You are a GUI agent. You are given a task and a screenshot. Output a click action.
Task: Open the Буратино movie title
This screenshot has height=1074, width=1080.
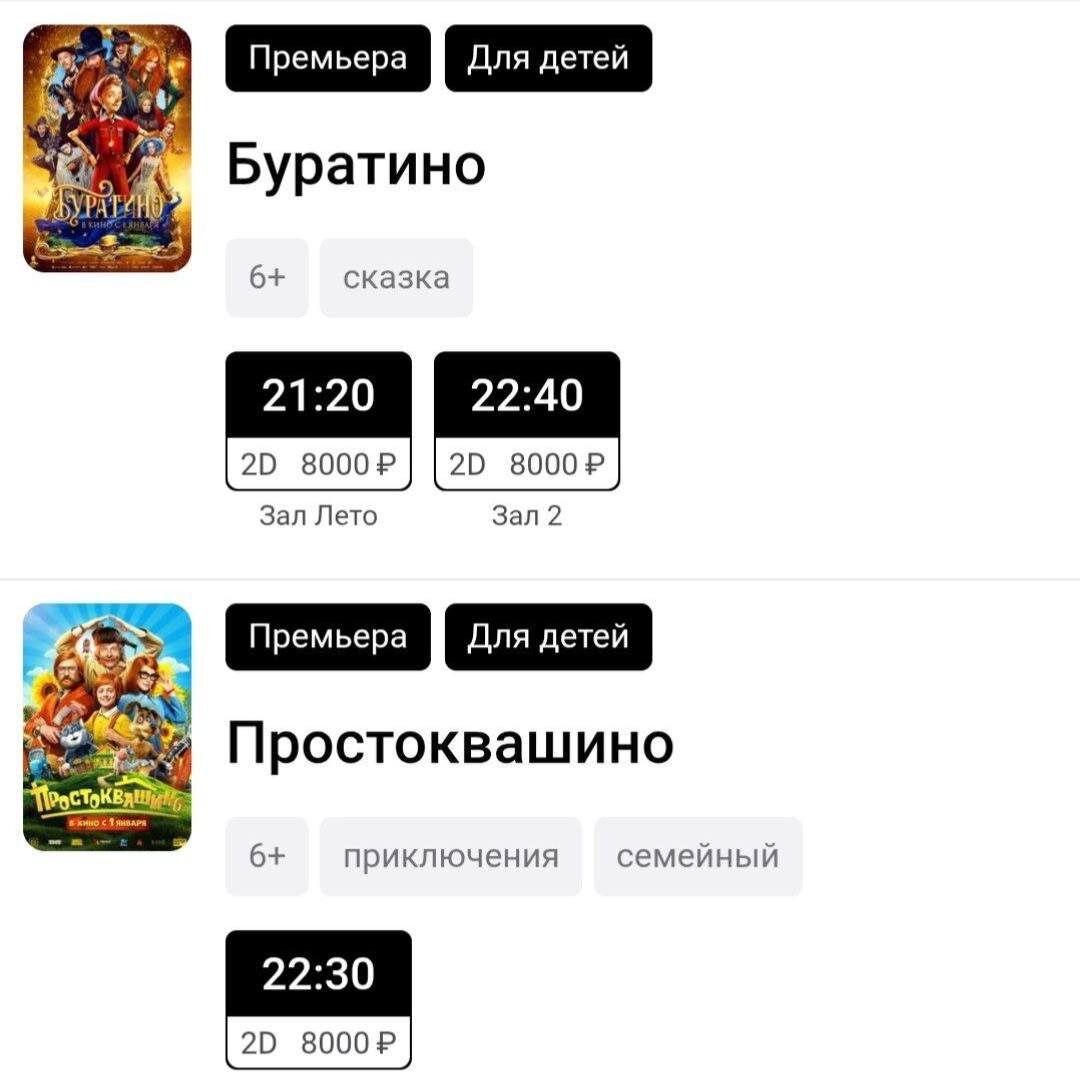[x=356, y=165]
